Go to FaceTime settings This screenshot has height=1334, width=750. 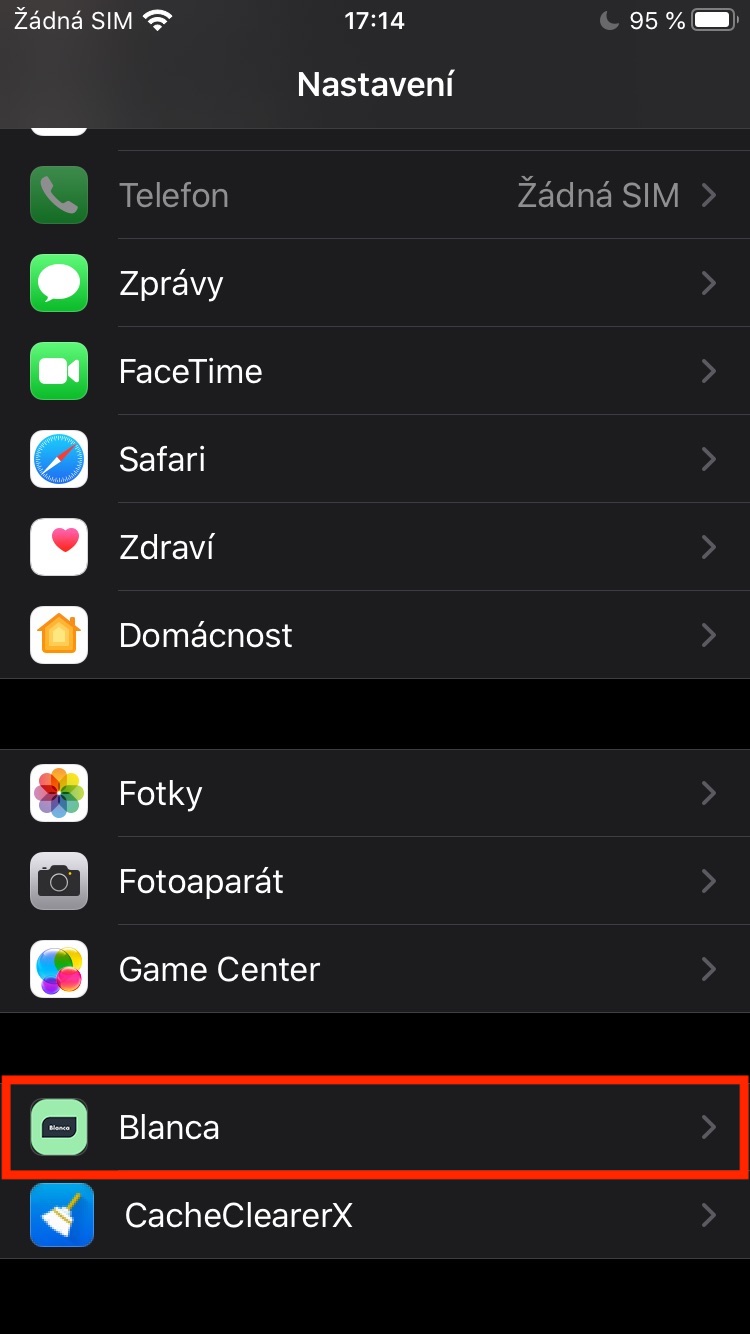tap(375, 371)
